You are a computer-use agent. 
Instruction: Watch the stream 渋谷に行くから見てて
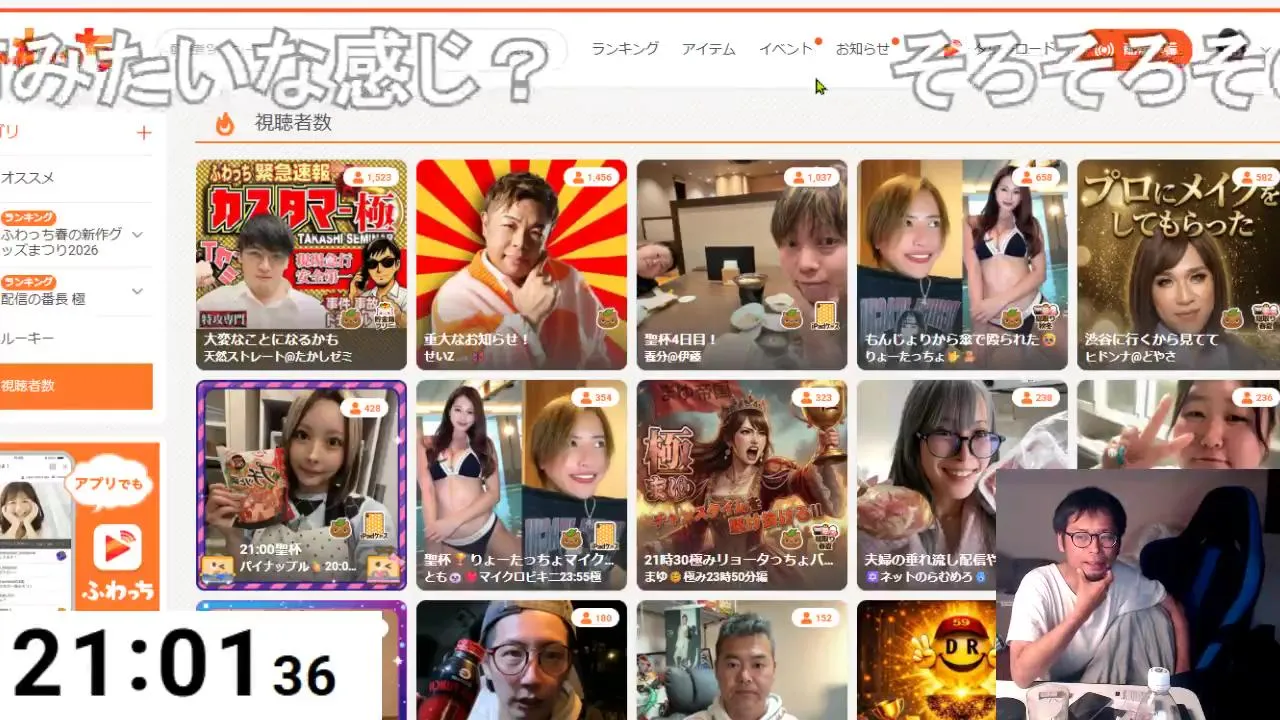(1178, 264)
